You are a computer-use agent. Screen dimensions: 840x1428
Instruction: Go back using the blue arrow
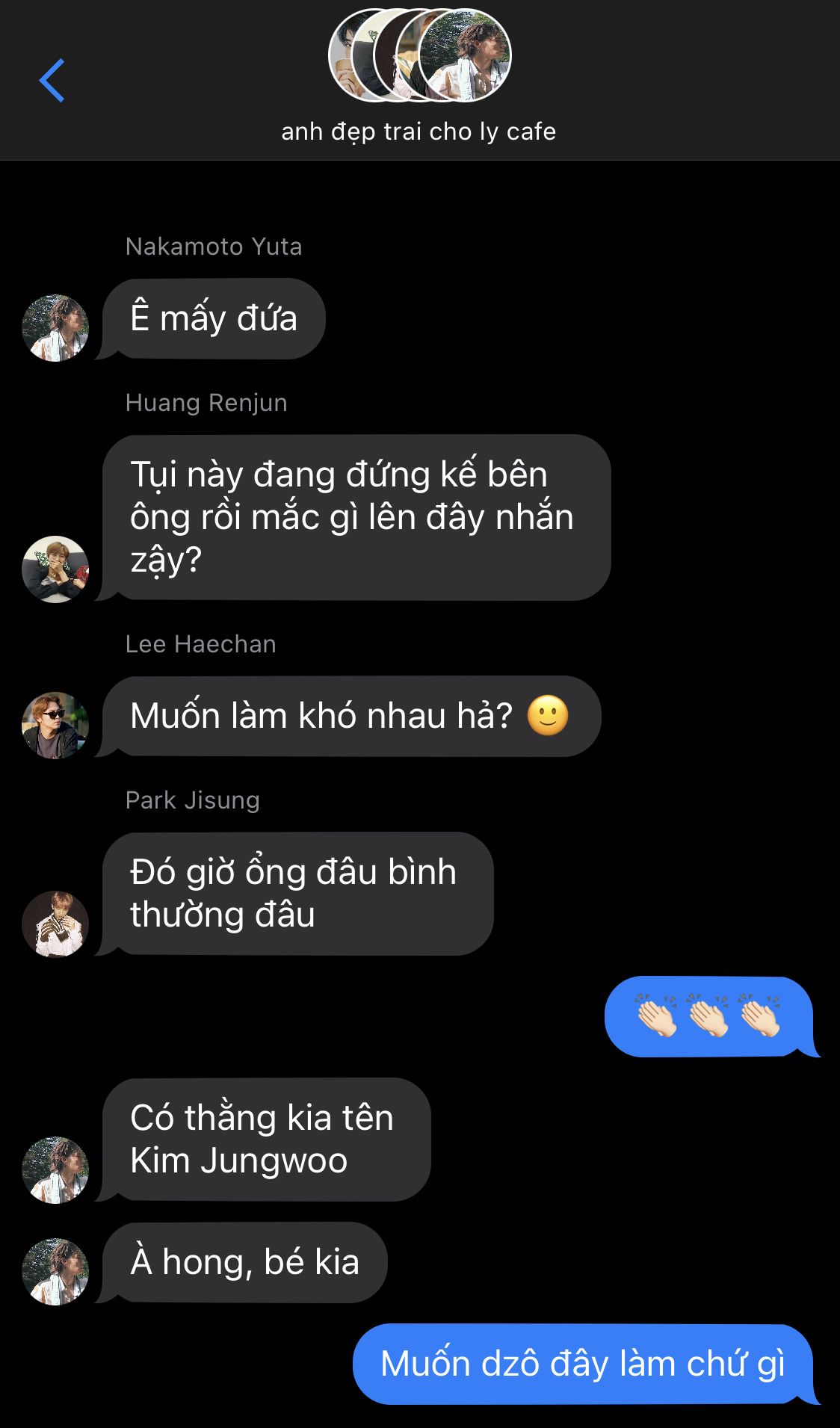(52, 81)
